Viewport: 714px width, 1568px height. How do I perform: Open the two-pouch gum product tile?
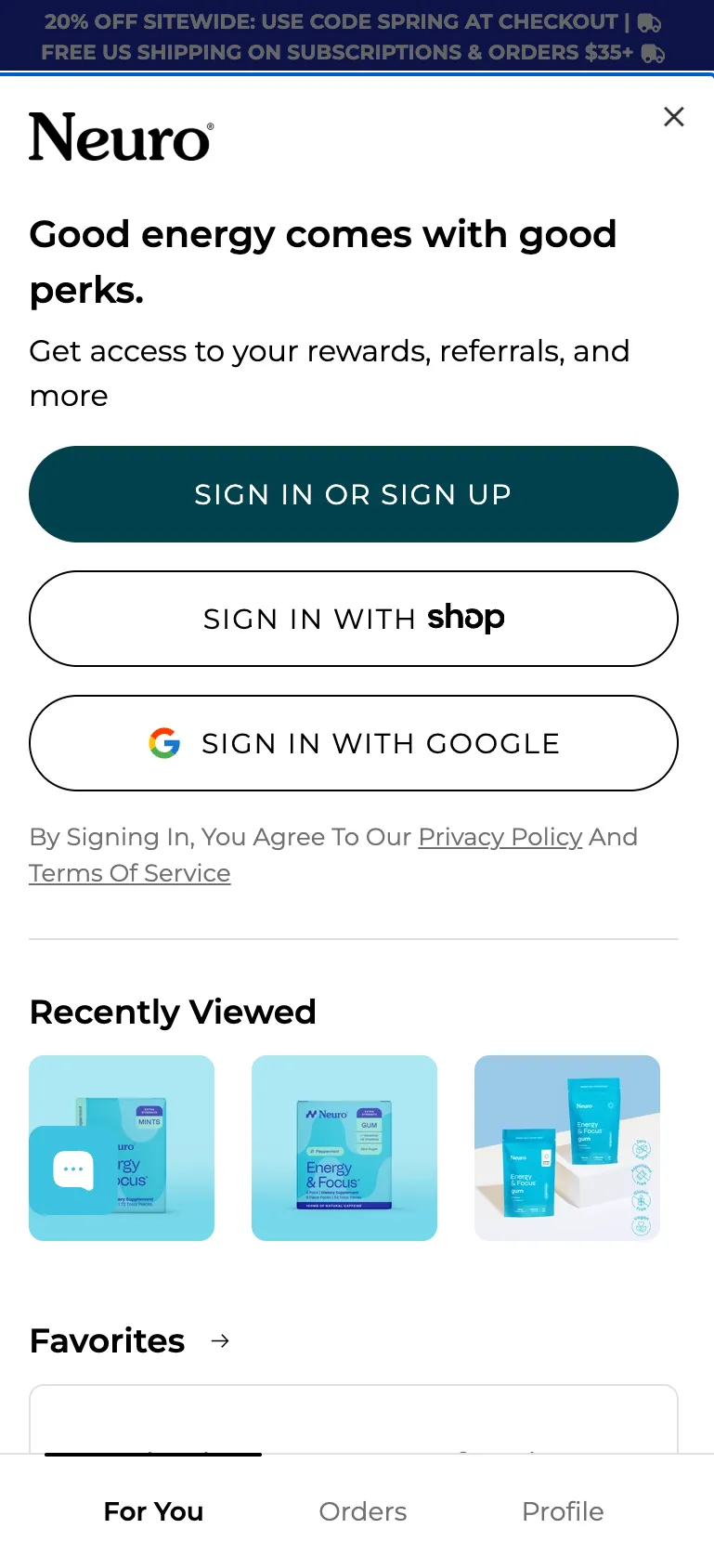pyautogui.click(x=567, y=1148)
